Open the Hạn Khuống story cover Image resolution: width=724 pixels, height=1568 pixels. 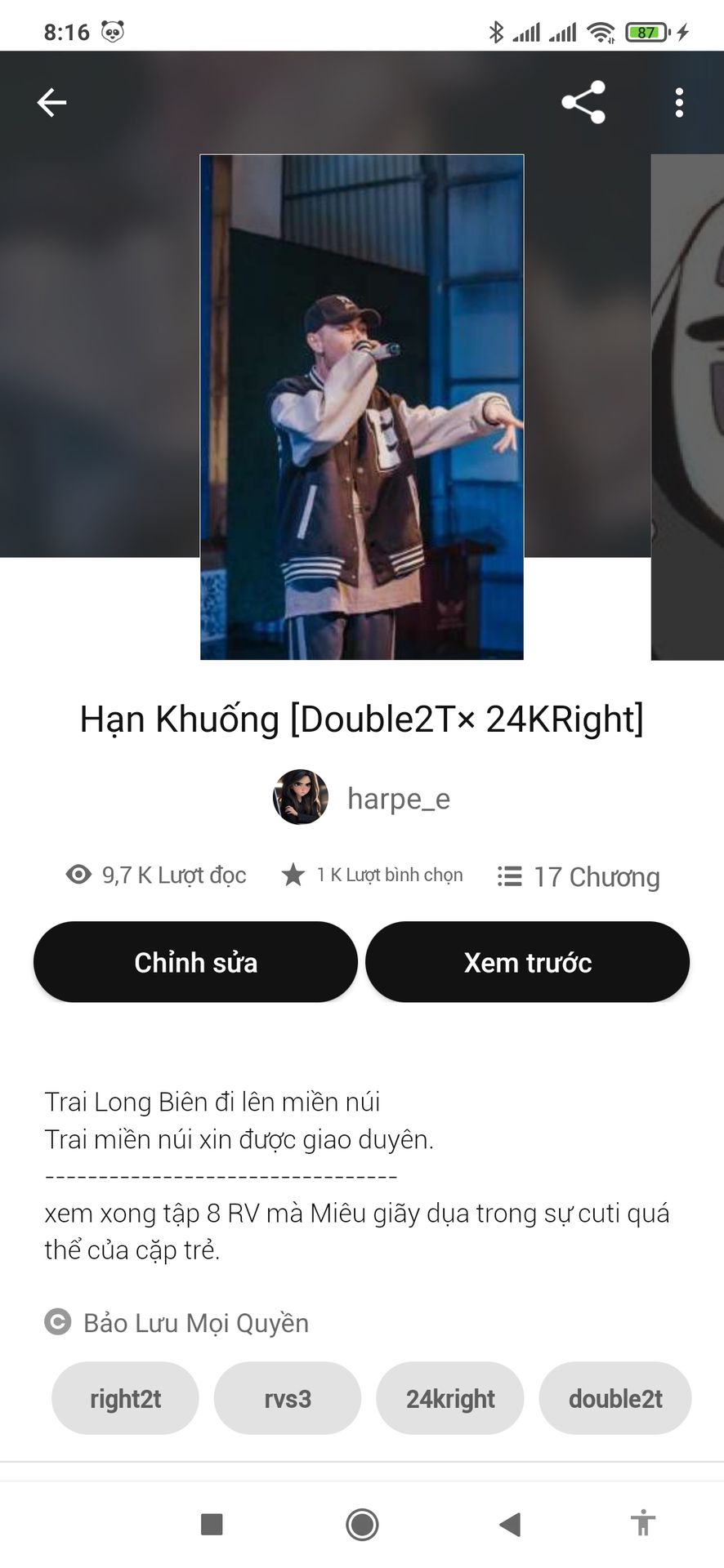point(362,407)
